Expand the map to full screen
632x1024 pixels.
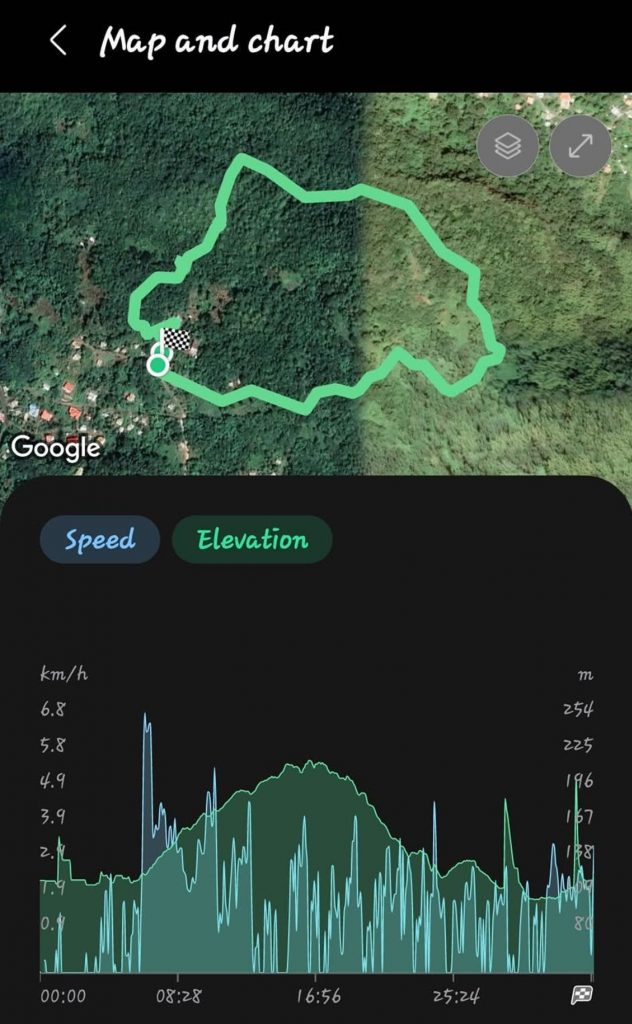click(580, 146)
